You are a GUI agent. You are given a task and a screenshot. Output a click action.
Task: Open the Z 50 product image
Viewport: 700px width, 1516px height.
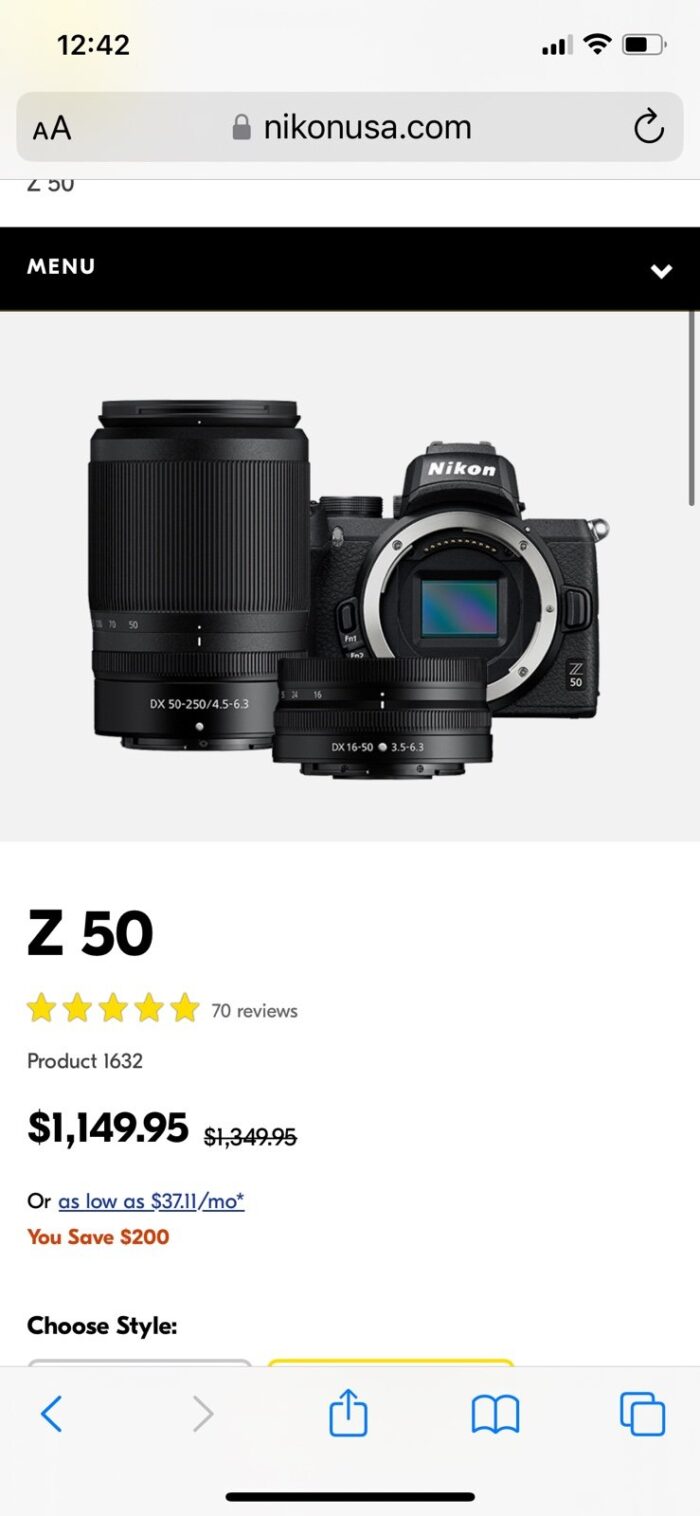tap(350, 590)
